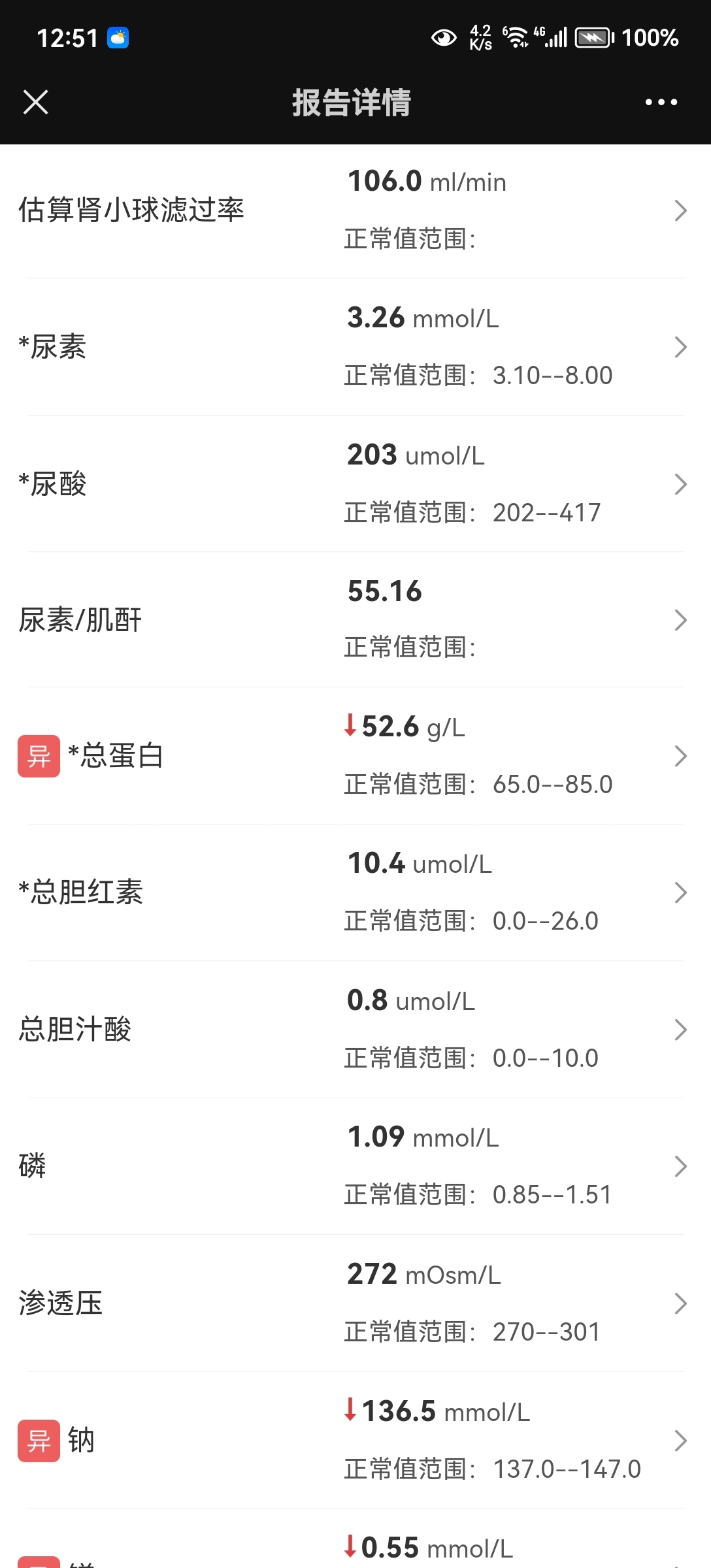This screenshot has width=711, height=1568.
Task: Open the *尿酸 result row
Action: pos(355,484)
